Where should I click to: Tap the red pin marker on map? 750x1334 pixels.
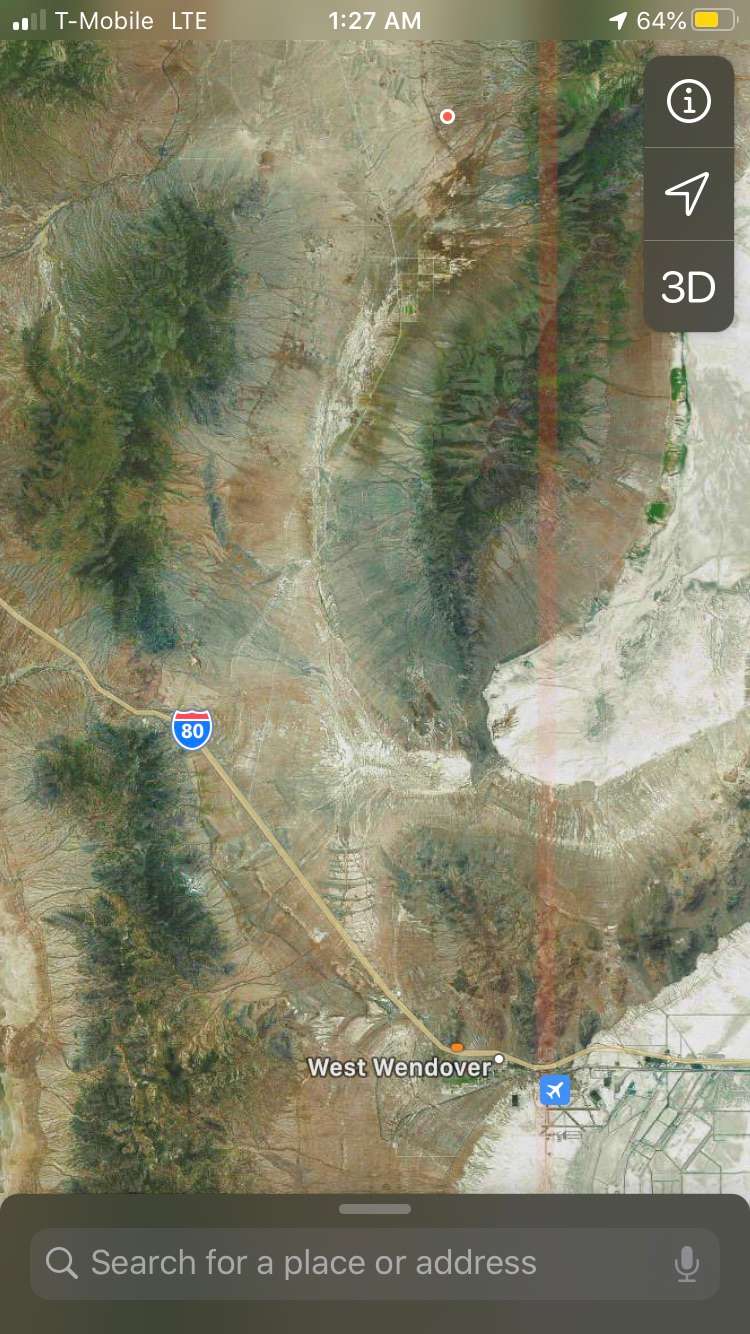click(x=447, y=117)
